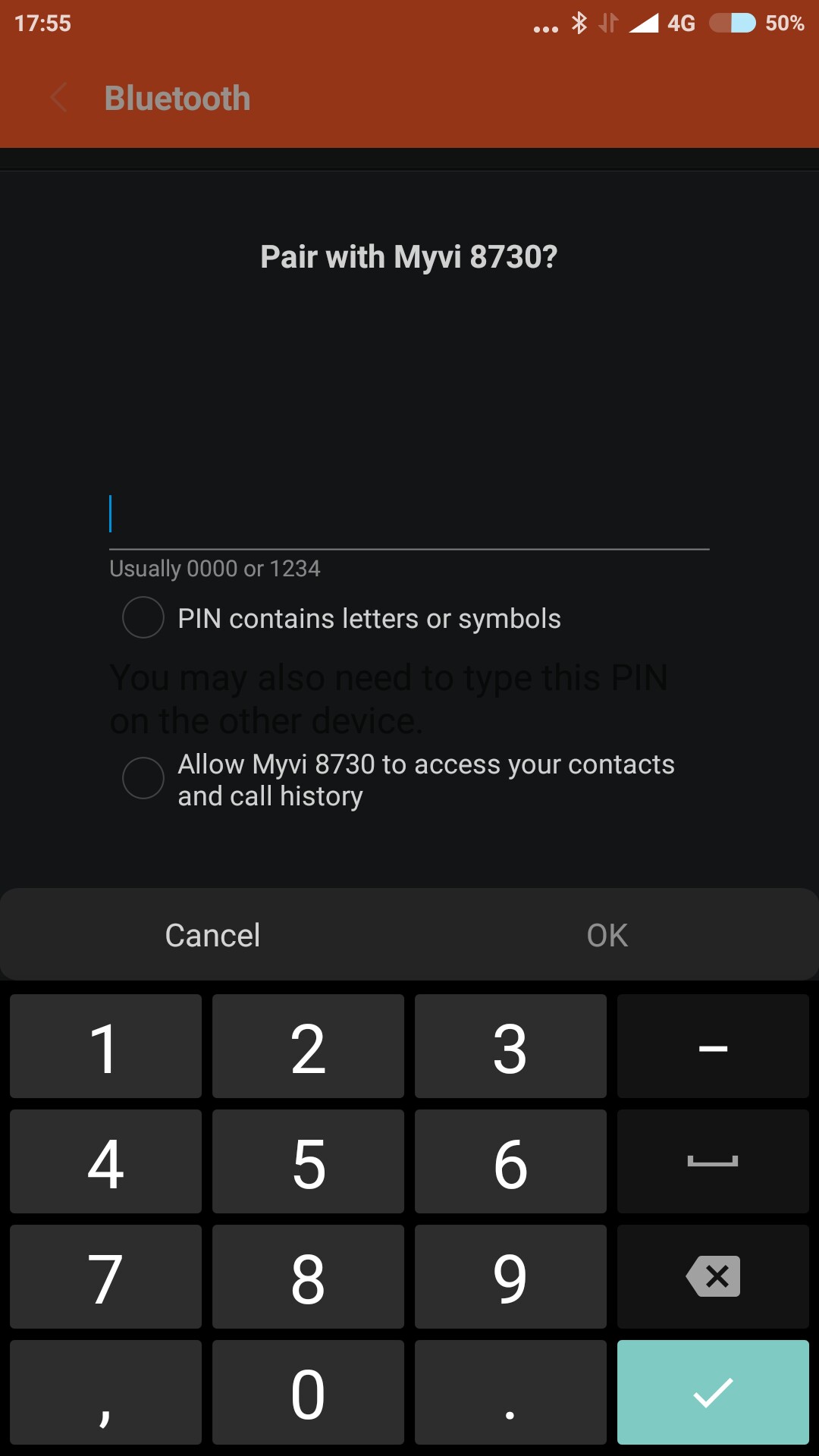Hit the backspace key on keypad
Screen dimensions: 819x1456
click(x=713, y=1277)
